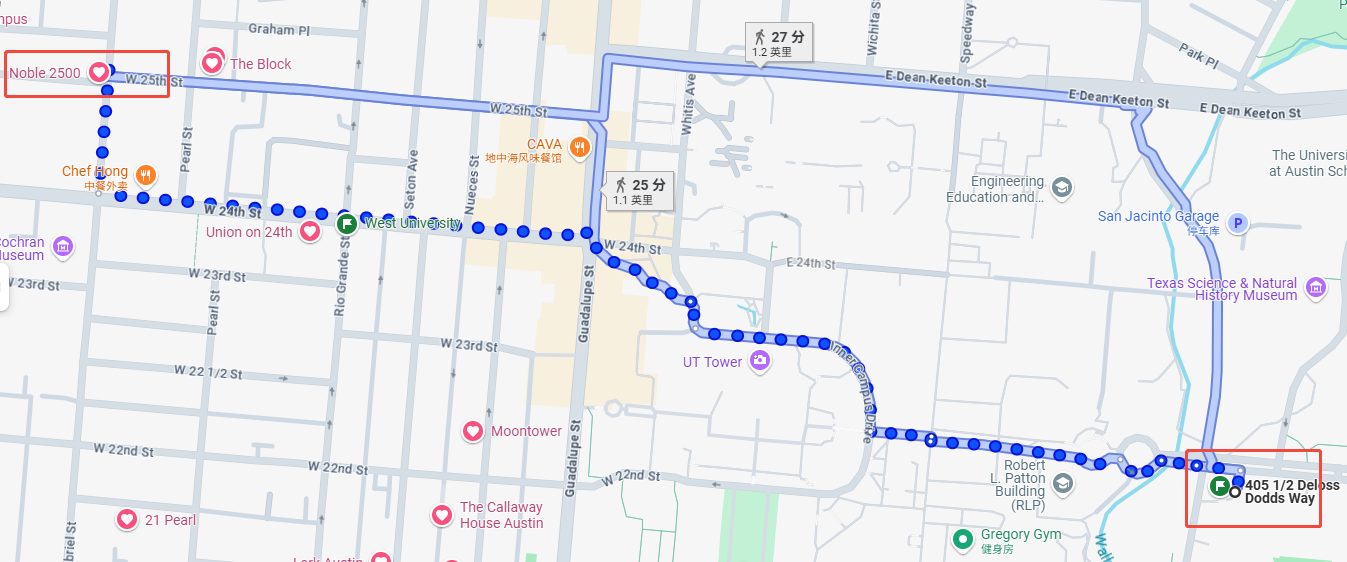Open Gregory Gym marker

(963, 540)
